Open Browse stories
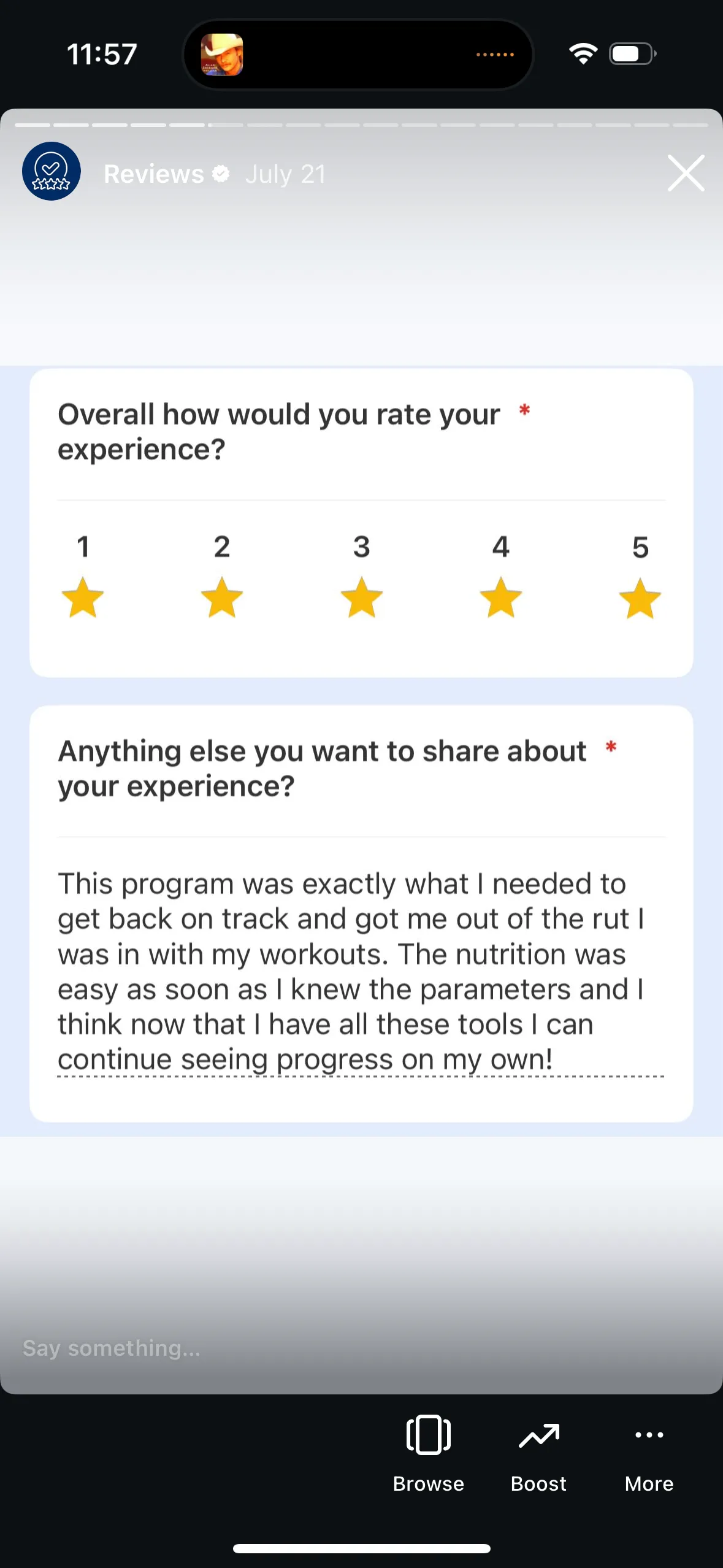 [429, 1453]
